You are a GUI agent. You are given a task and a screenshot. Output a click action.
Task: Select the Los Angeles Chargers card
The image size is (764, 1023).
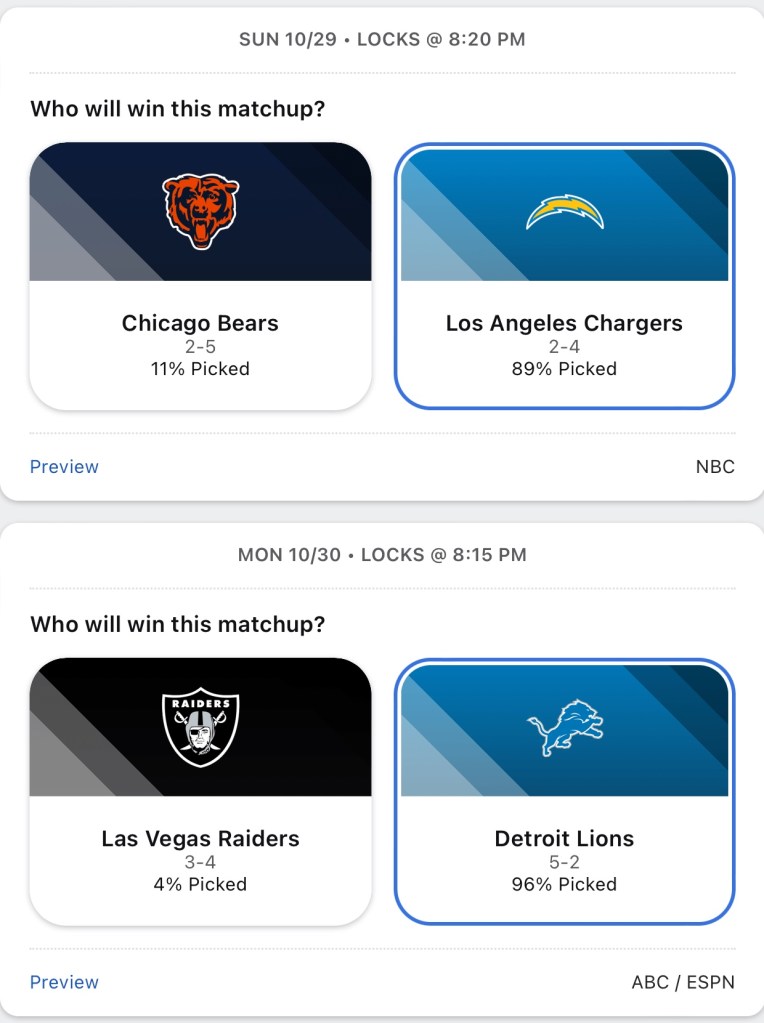(564, 276)
